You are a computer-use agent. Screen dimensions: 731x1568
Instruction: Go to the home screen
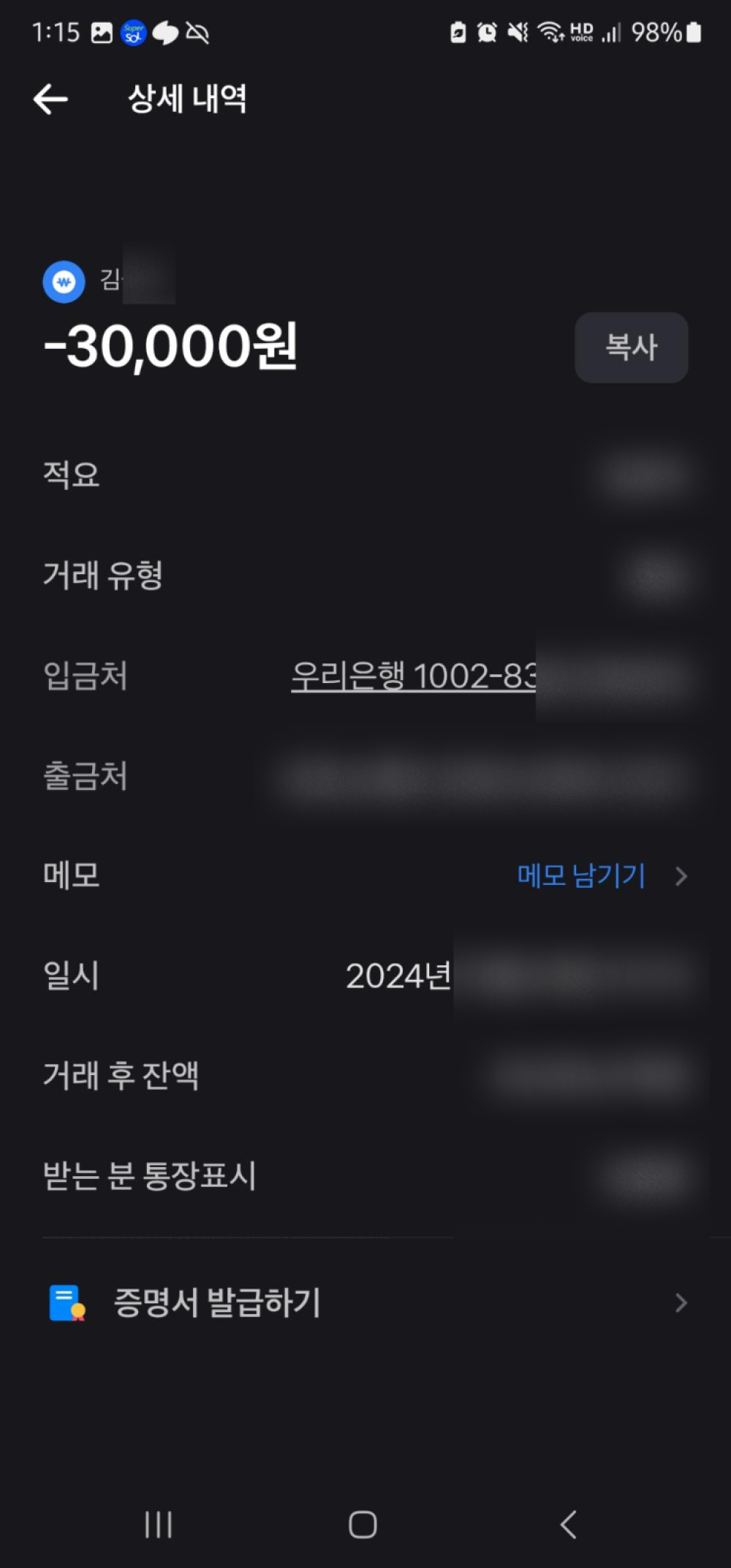363,1525
